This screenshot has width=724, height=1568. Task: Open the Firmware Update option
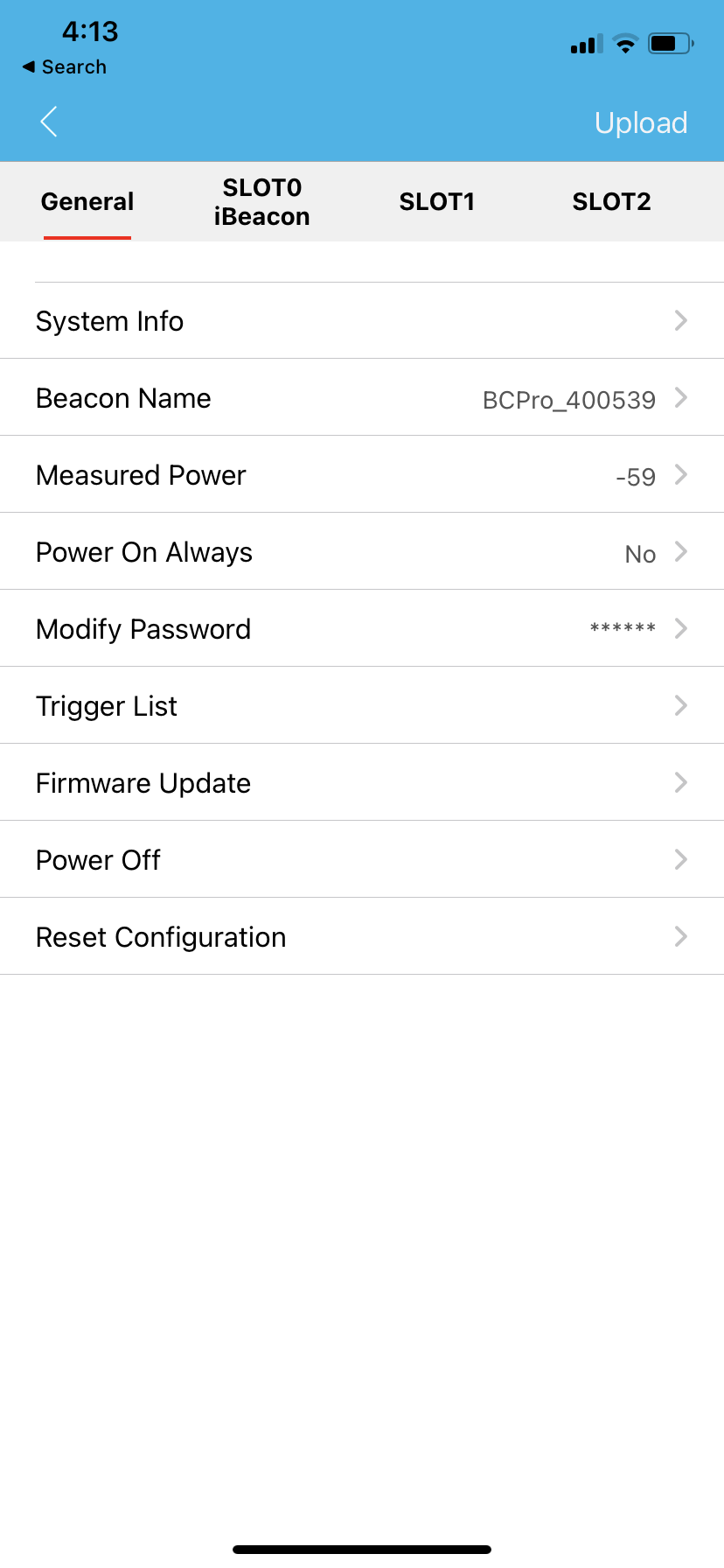[x=362, y=782]
